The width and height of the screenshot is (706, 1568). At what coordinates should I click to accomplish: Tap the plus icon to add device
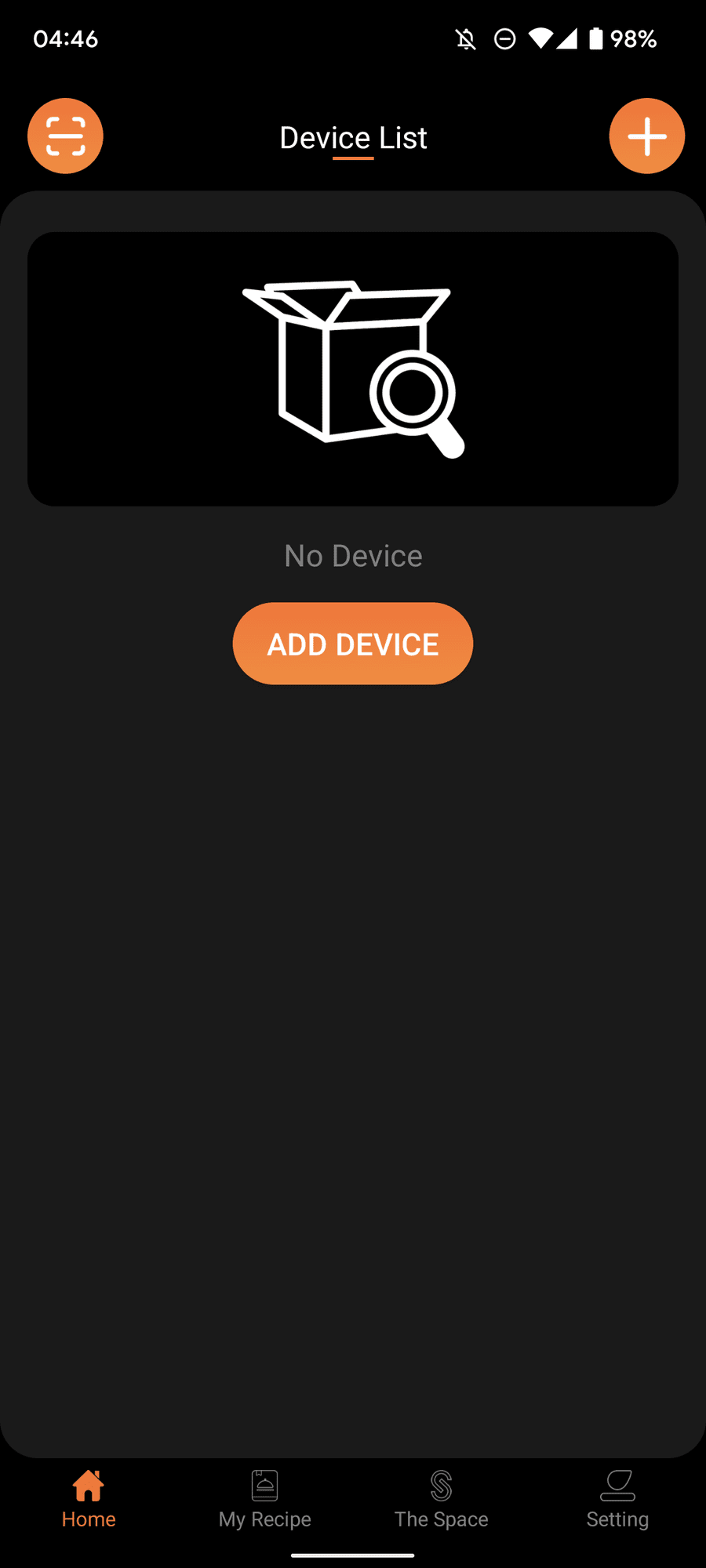pos(646,136)
